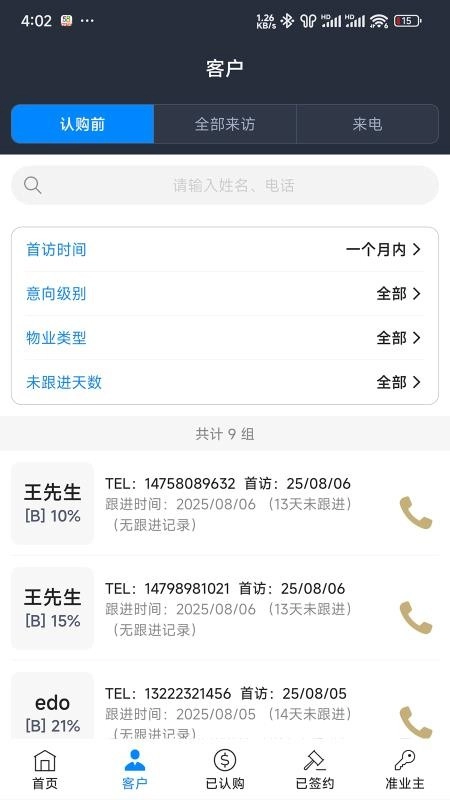
Task: Go to the 首页 tab
Action: click(x=45, y=769)
